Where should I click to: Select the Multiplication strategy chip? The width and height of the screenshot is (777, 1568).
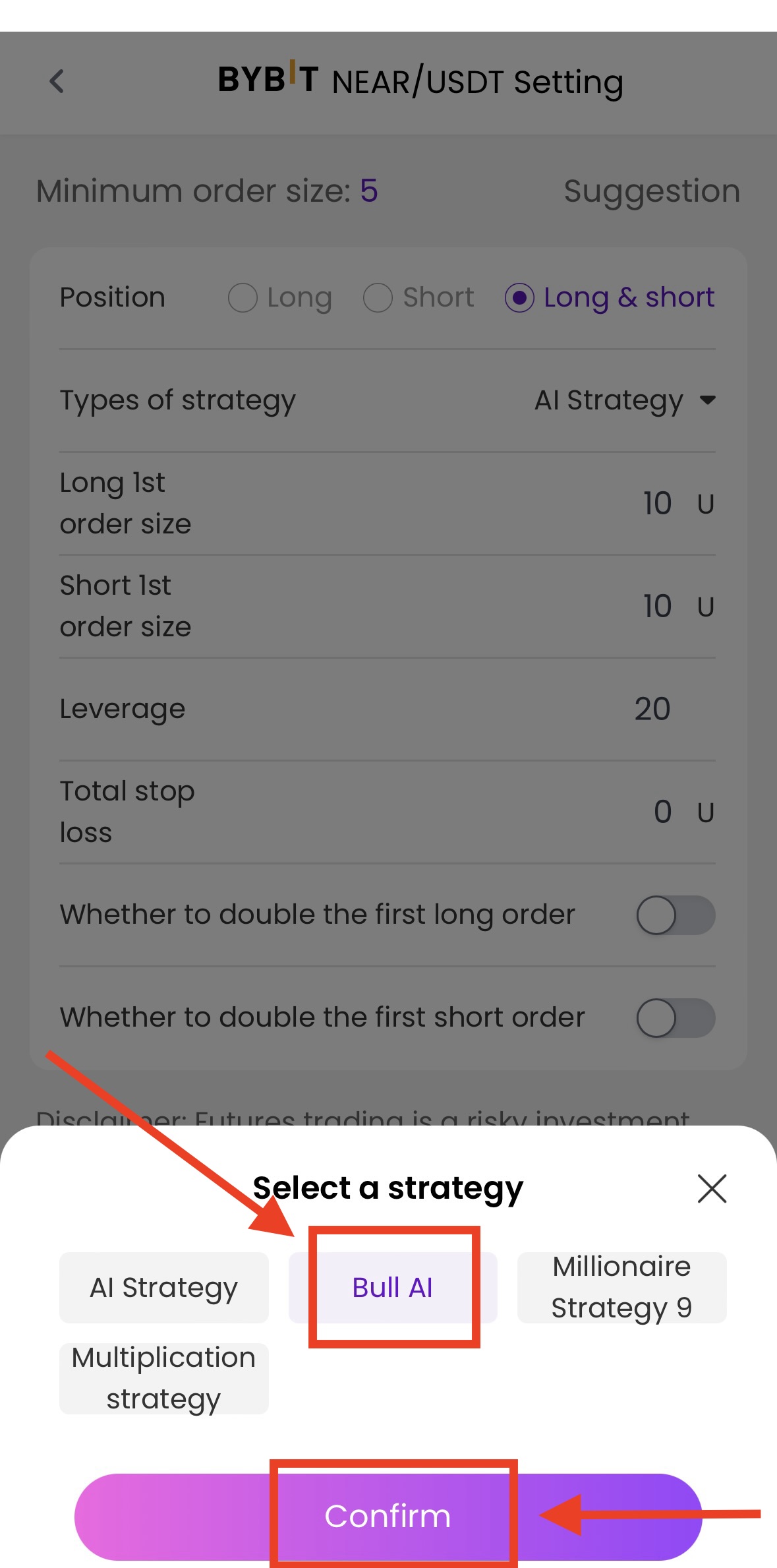164,1378
